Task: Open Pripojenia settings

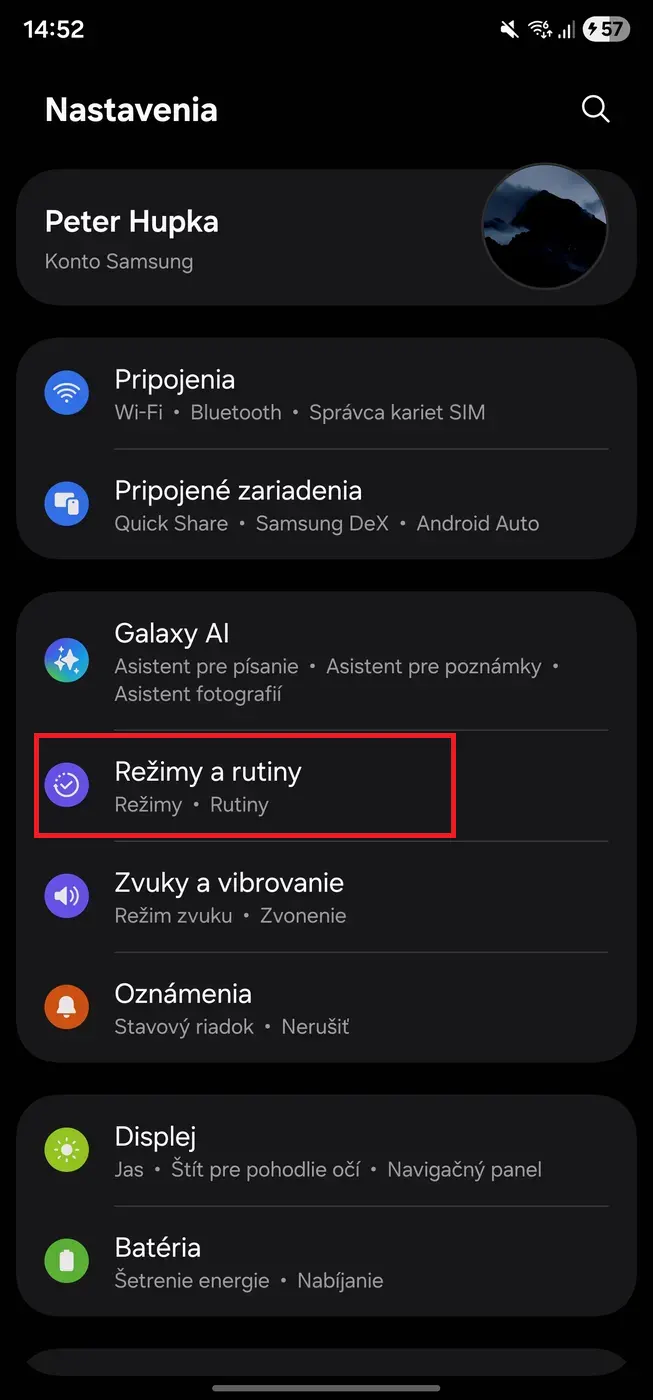Action: [300, 395]
